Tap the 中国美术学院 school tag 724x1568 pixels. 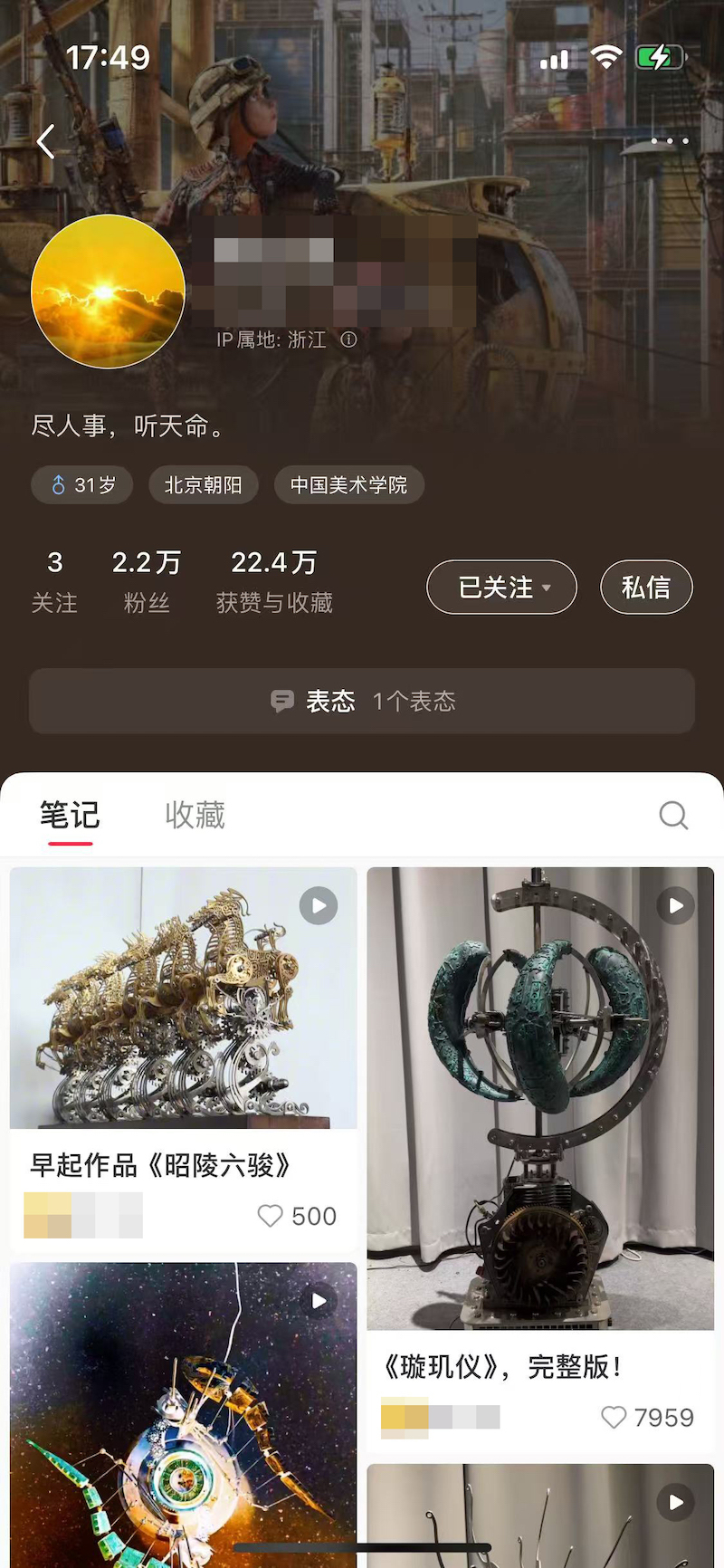[348, 485]
